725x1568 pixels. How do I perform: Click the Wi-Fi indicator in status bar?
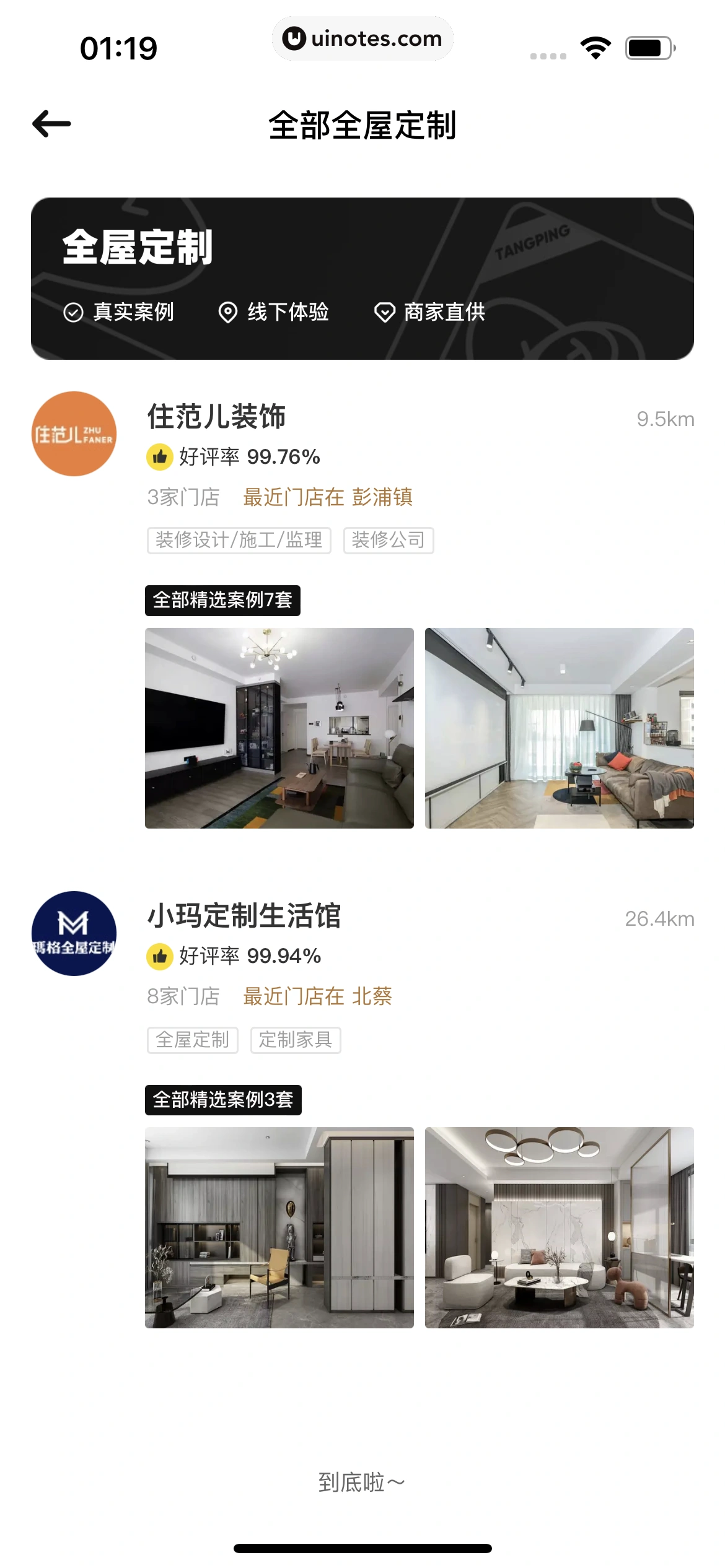pos(595,45)
